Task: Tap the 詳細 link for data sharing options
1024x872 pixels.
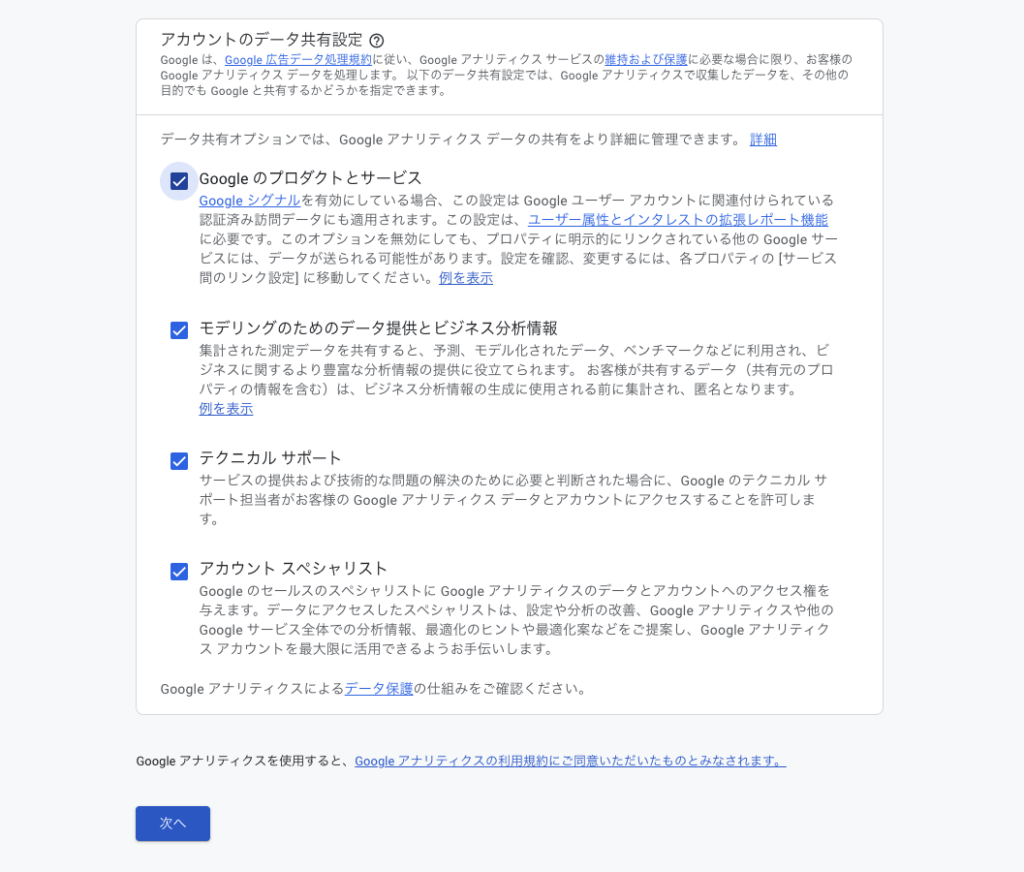Action: point(763,140)
